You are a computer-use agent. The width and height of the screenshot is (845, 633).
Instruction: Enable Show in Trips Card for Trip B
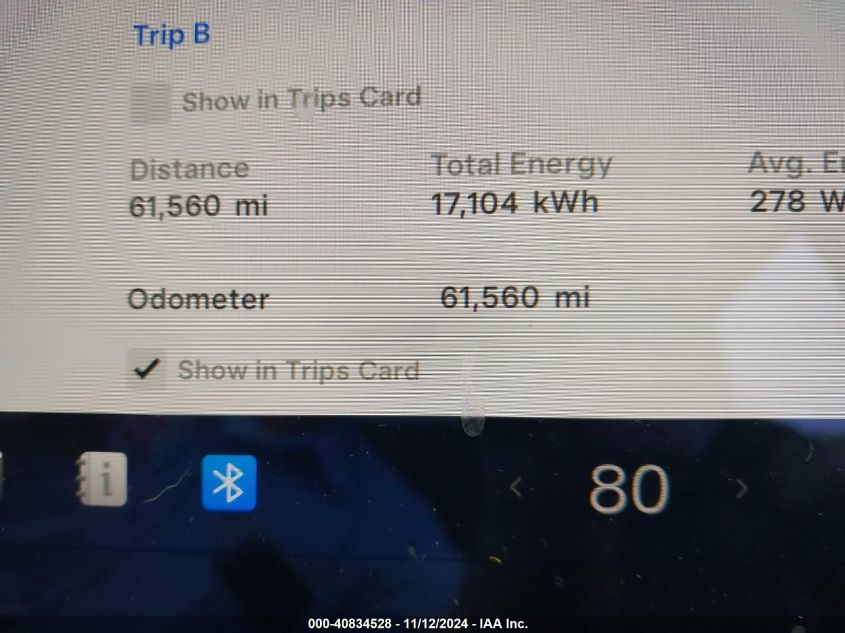150,102
